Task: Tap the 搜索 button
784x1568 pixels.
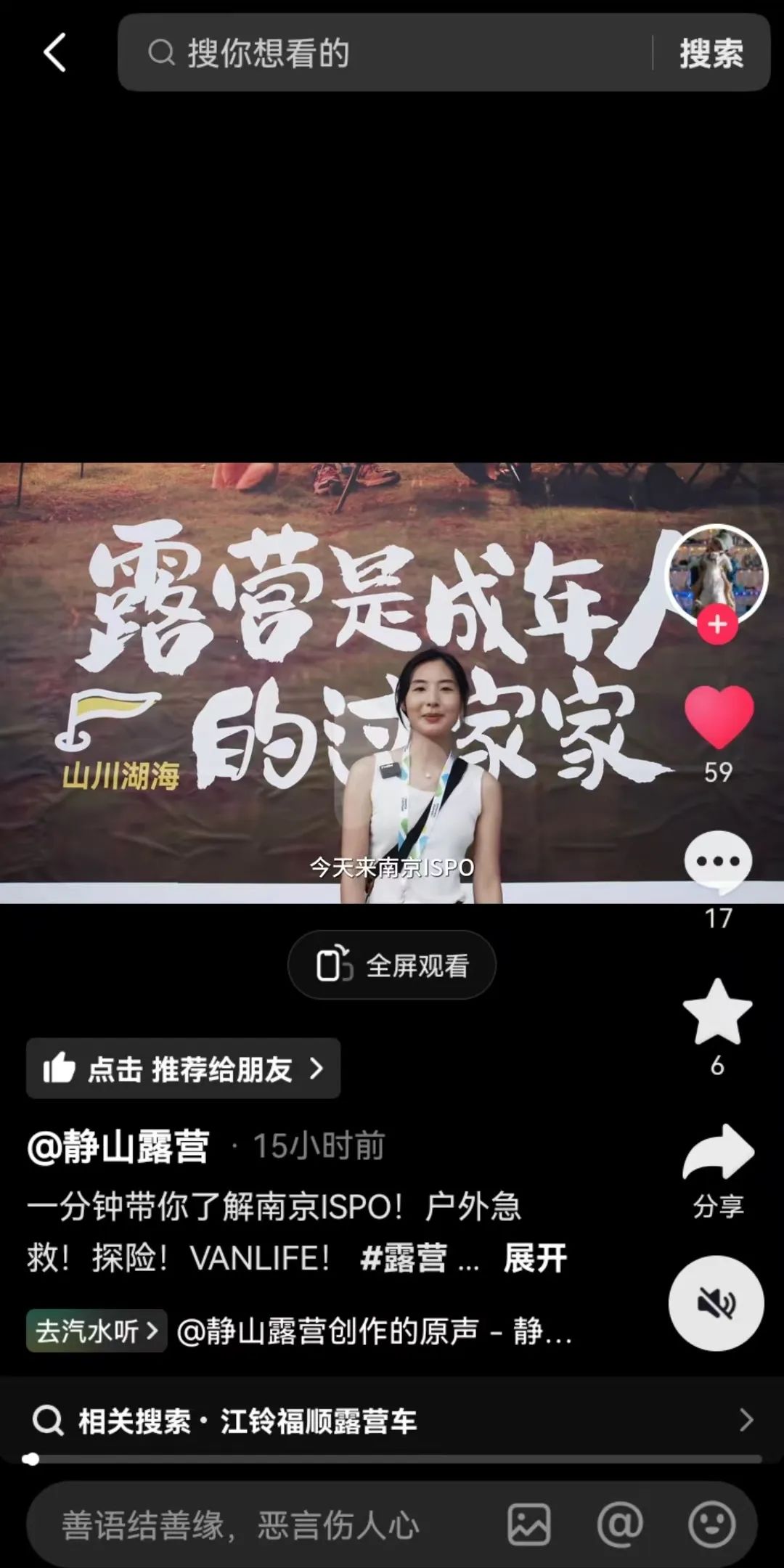Action: (711, 53)
